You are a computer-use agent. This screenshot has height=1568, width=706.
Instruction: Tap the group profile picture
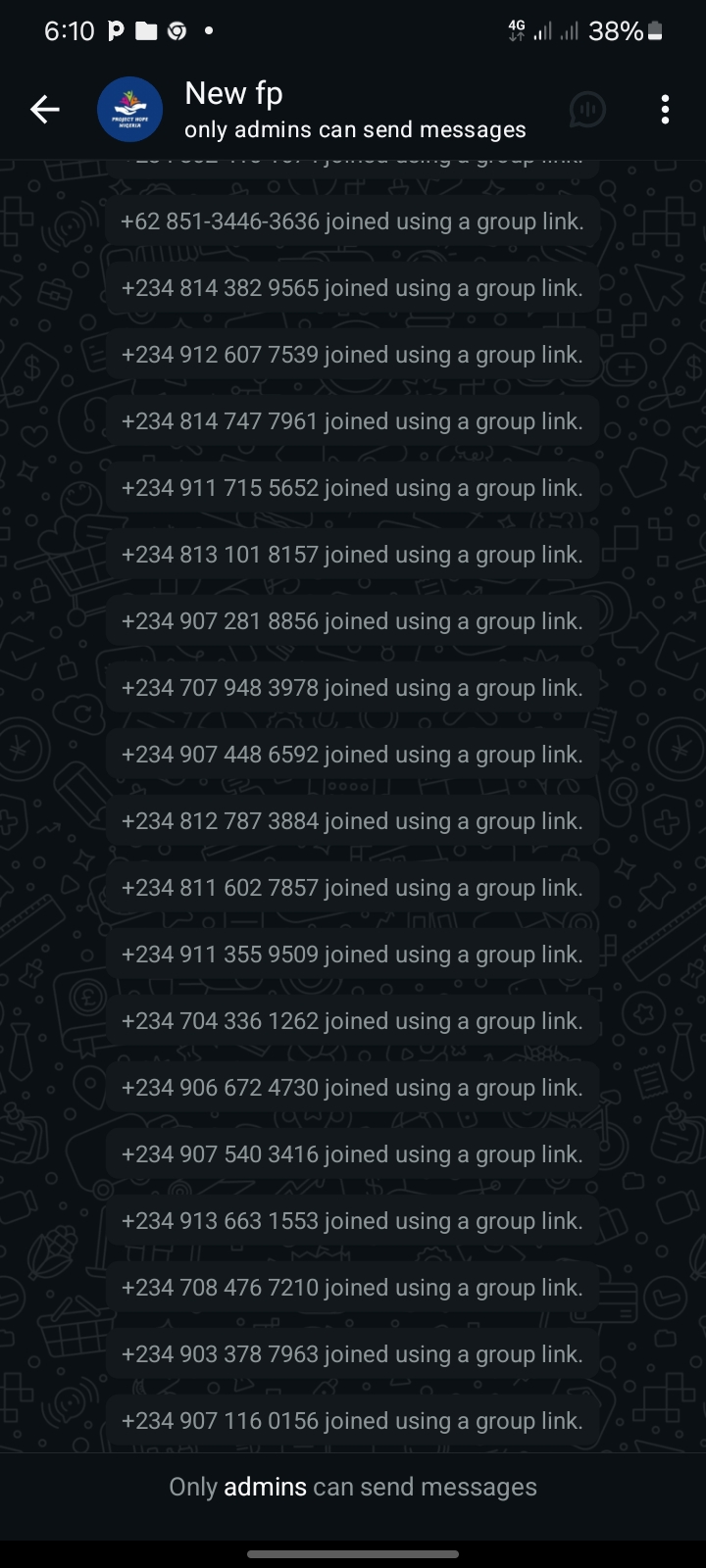coord(129,110)
